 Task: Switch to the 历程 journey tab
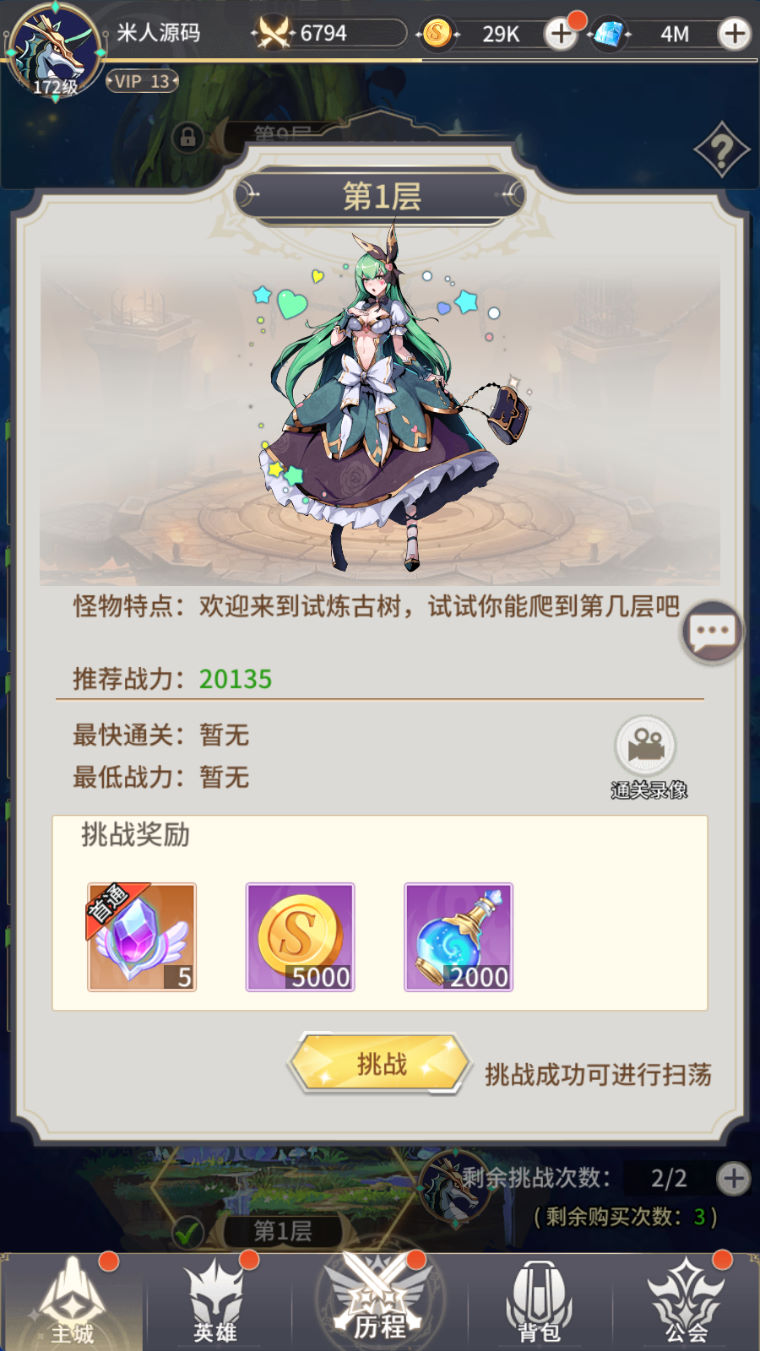(380, 1302)
